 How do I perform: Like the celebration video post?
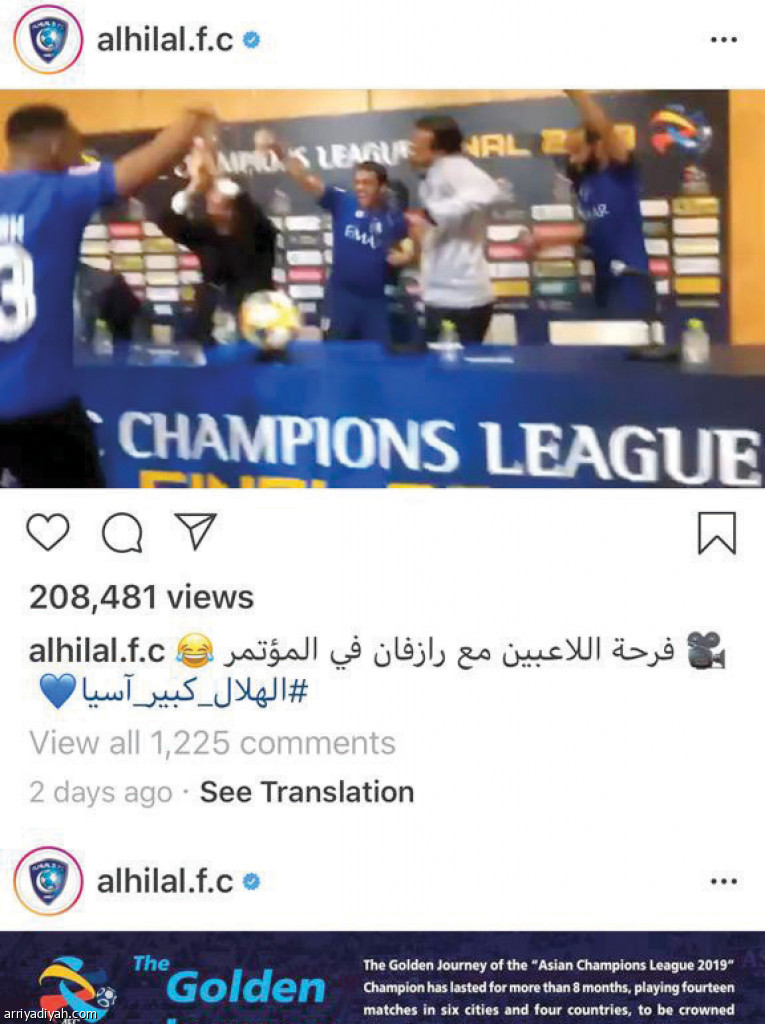47,532
